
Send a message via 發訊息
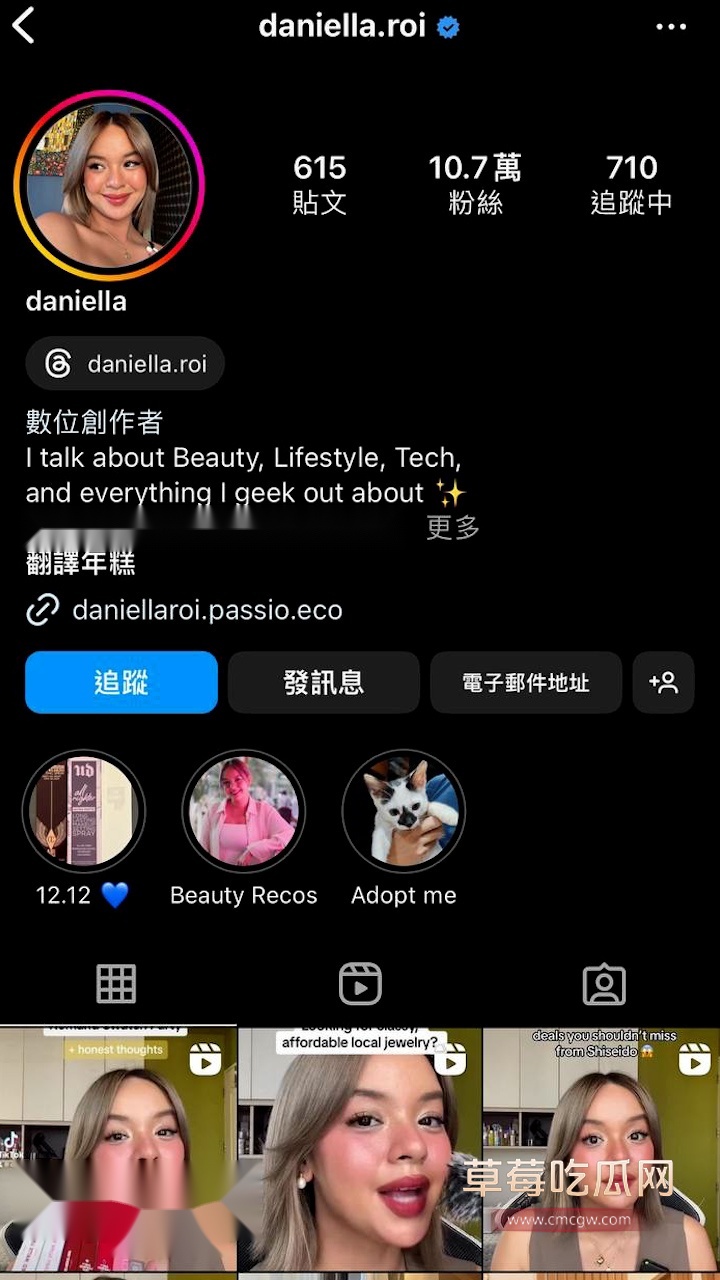323,682
